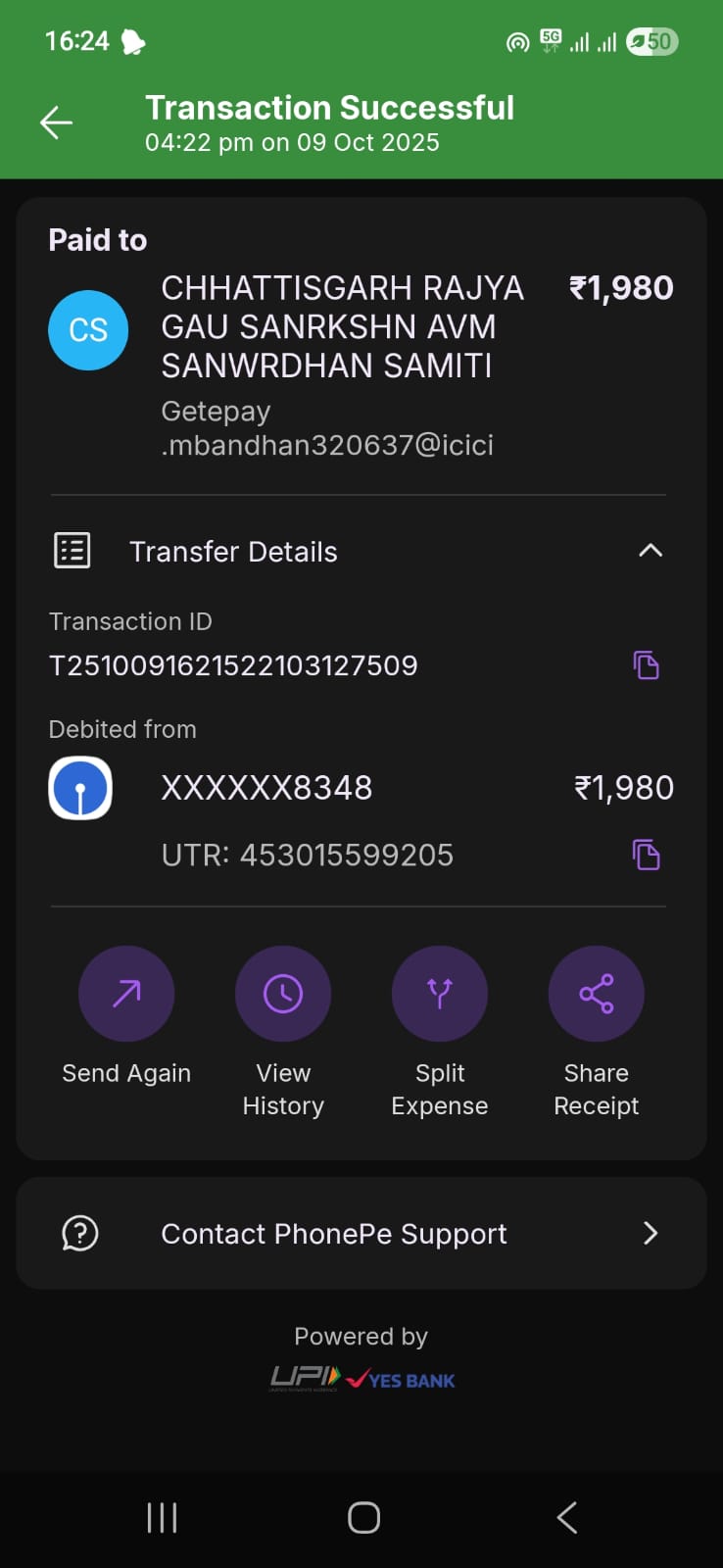Tap Send Again

126,994
